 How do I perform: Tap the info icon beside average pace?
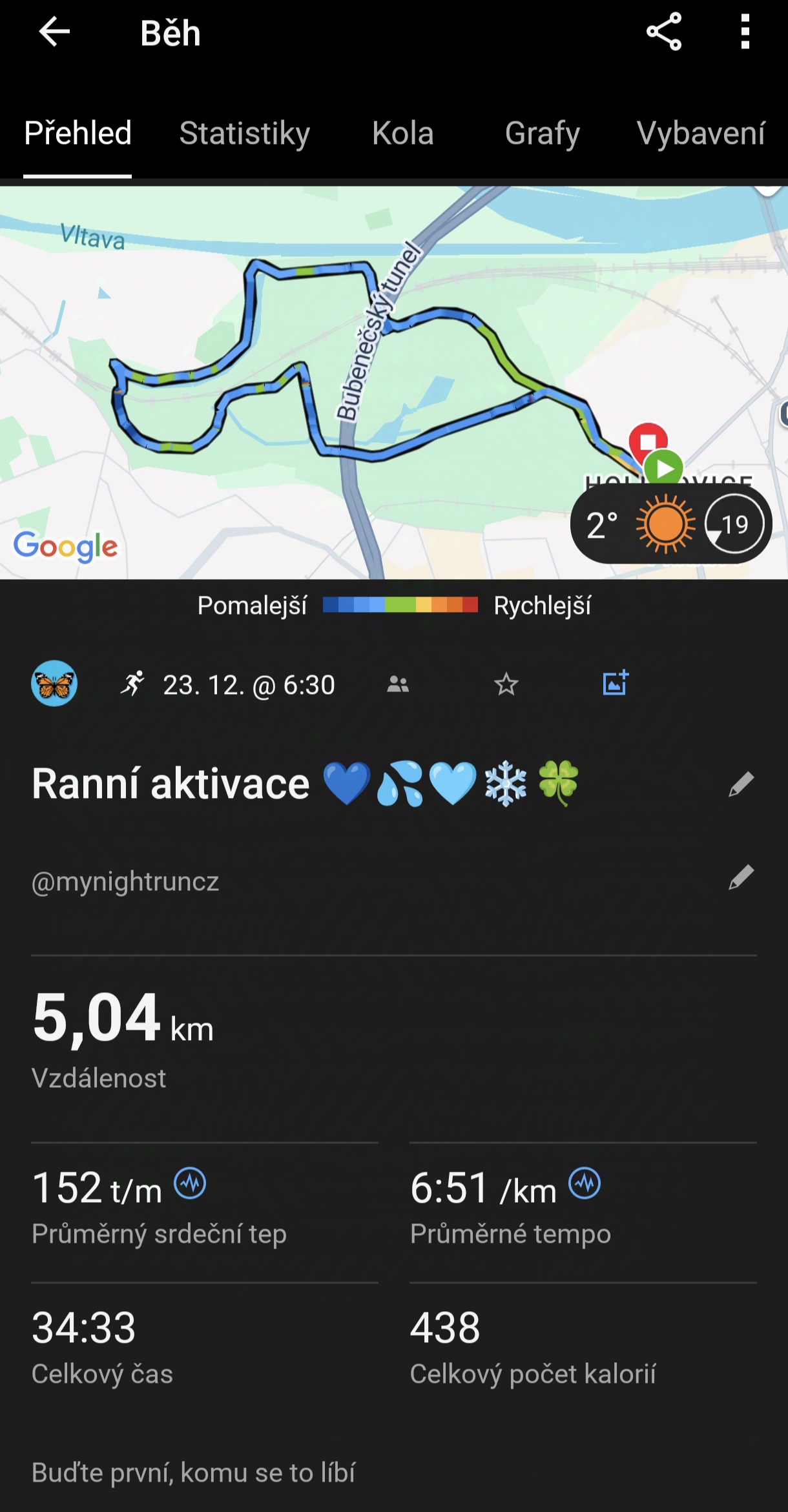(x=585, y=1183)
